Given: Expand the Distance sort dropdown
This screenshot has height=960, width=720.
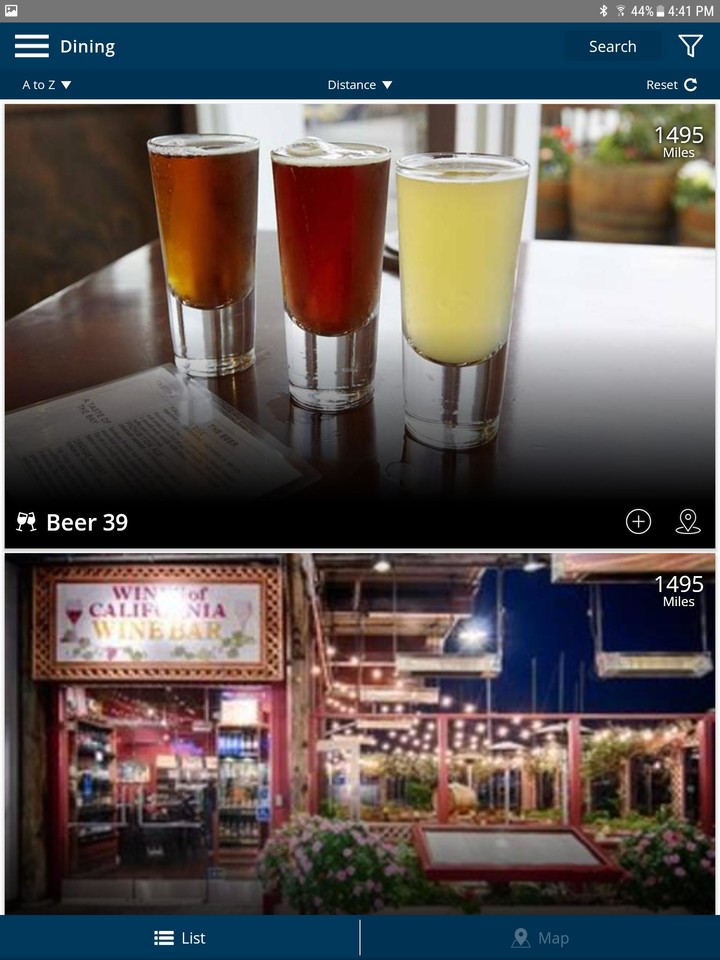Looking at the screenshot, I should click(360, 85).
